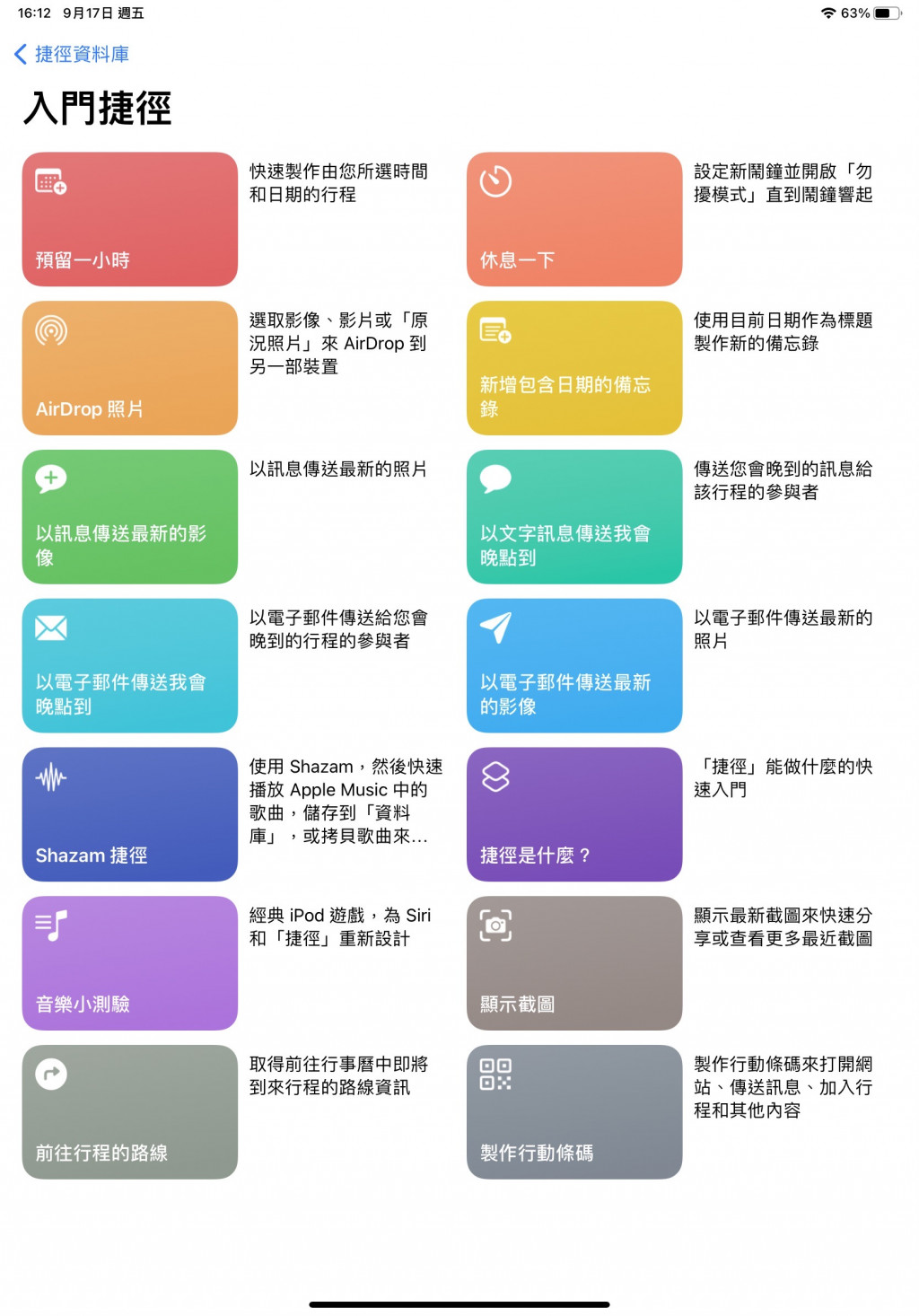View the Shazam 捷徑 card

130,814
